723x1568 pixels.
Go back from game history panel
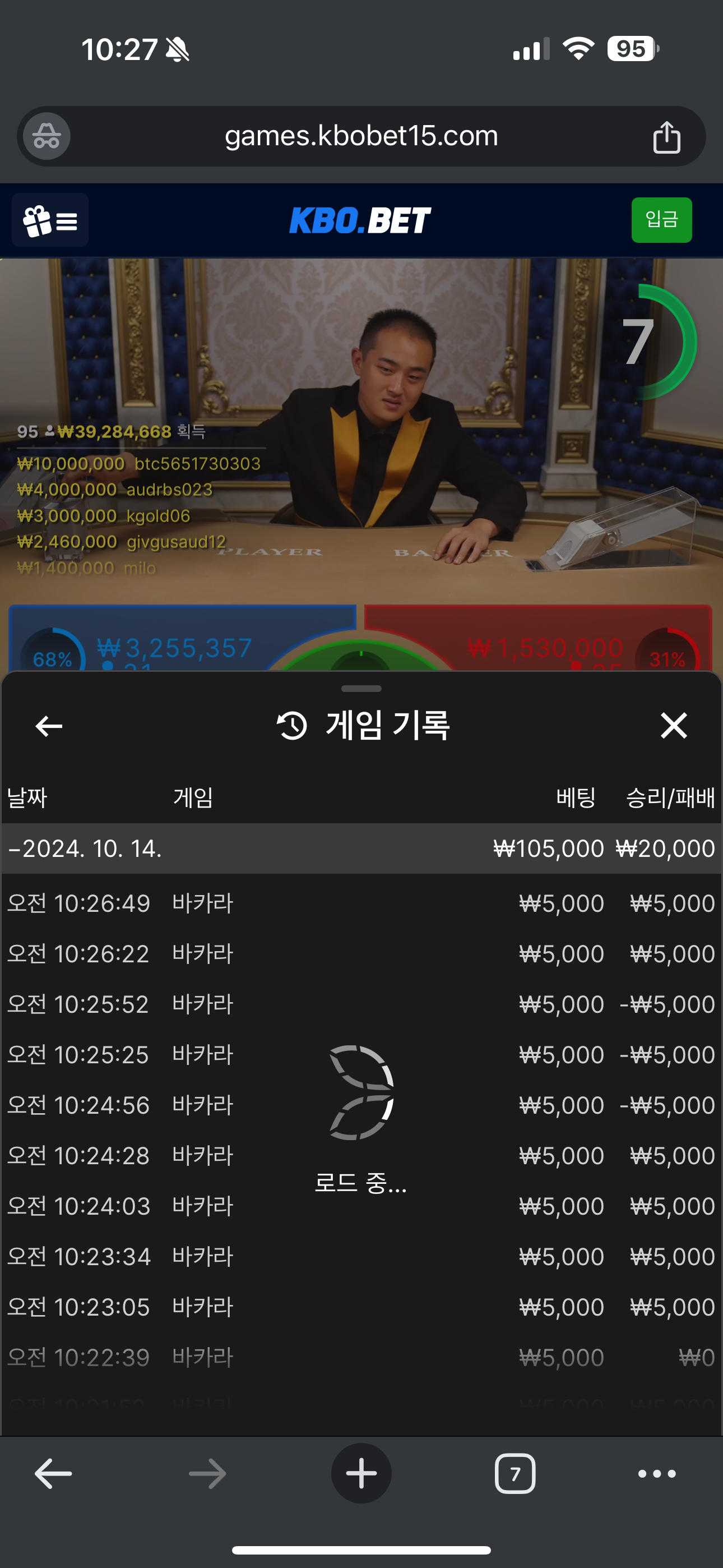(x=49, y=726)
